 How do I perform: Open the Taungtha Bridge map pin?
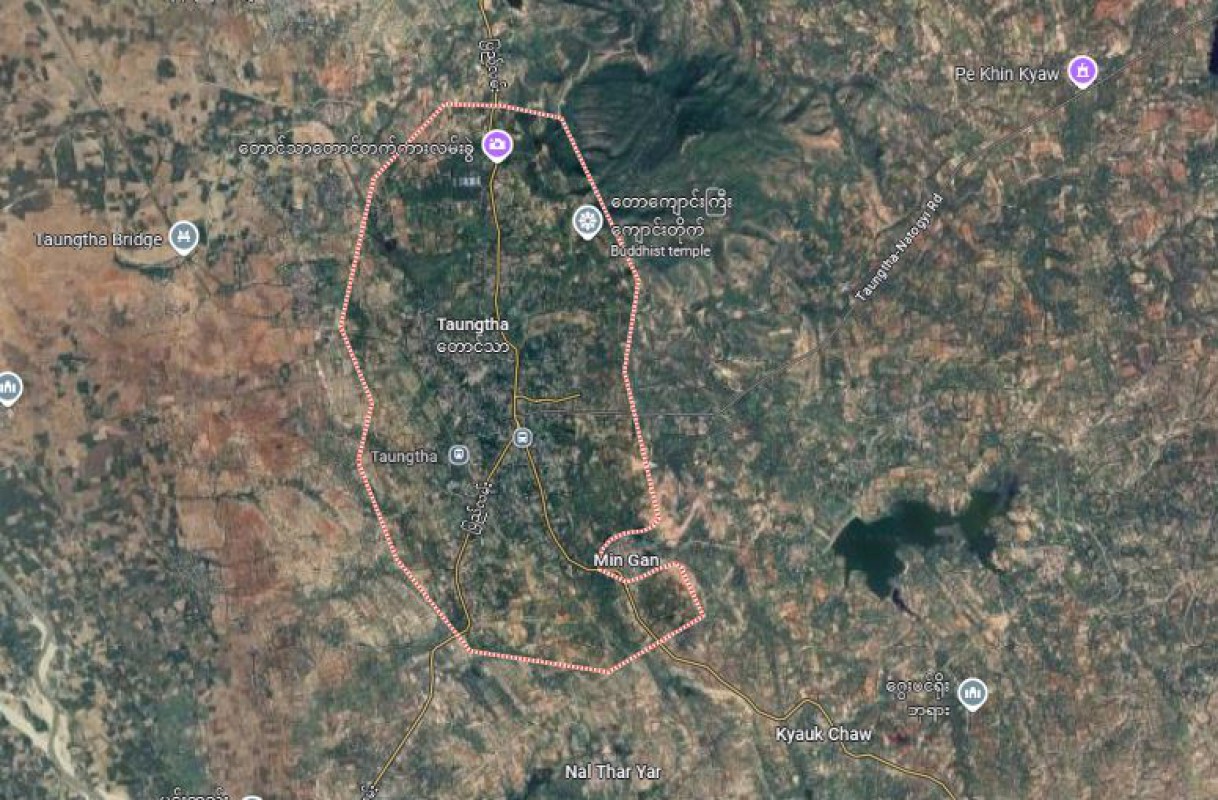(183, 238)
